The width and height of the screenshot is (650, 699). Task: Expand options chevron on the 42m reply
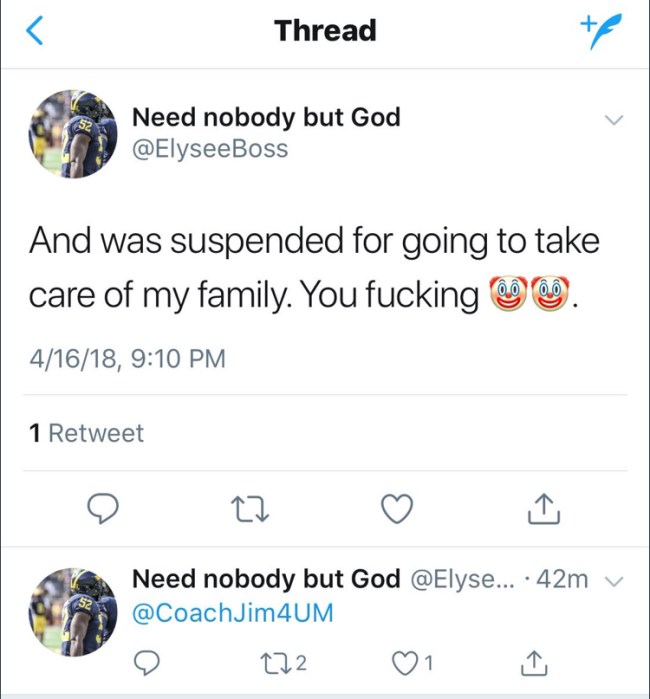tap(616, 581)
